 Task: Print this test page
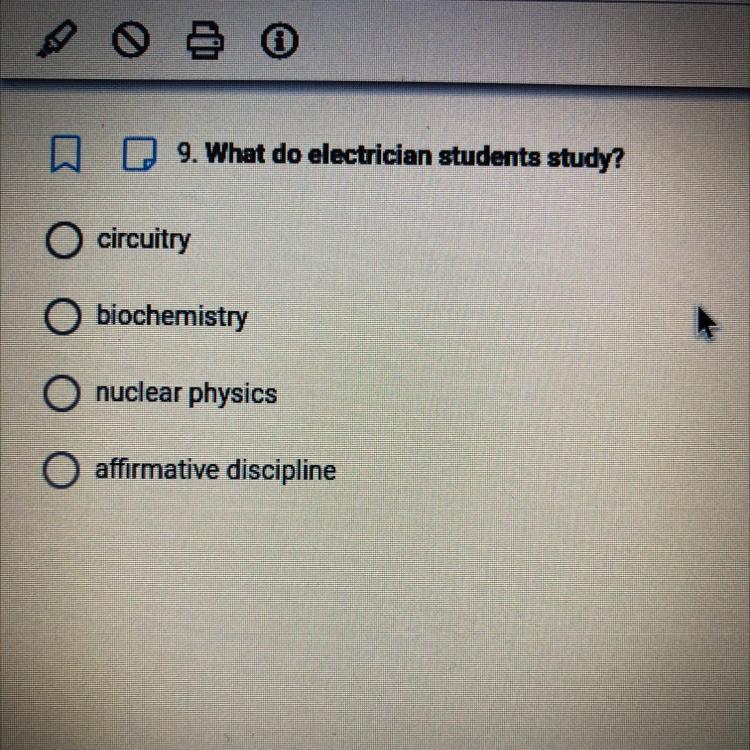[206, 41]
